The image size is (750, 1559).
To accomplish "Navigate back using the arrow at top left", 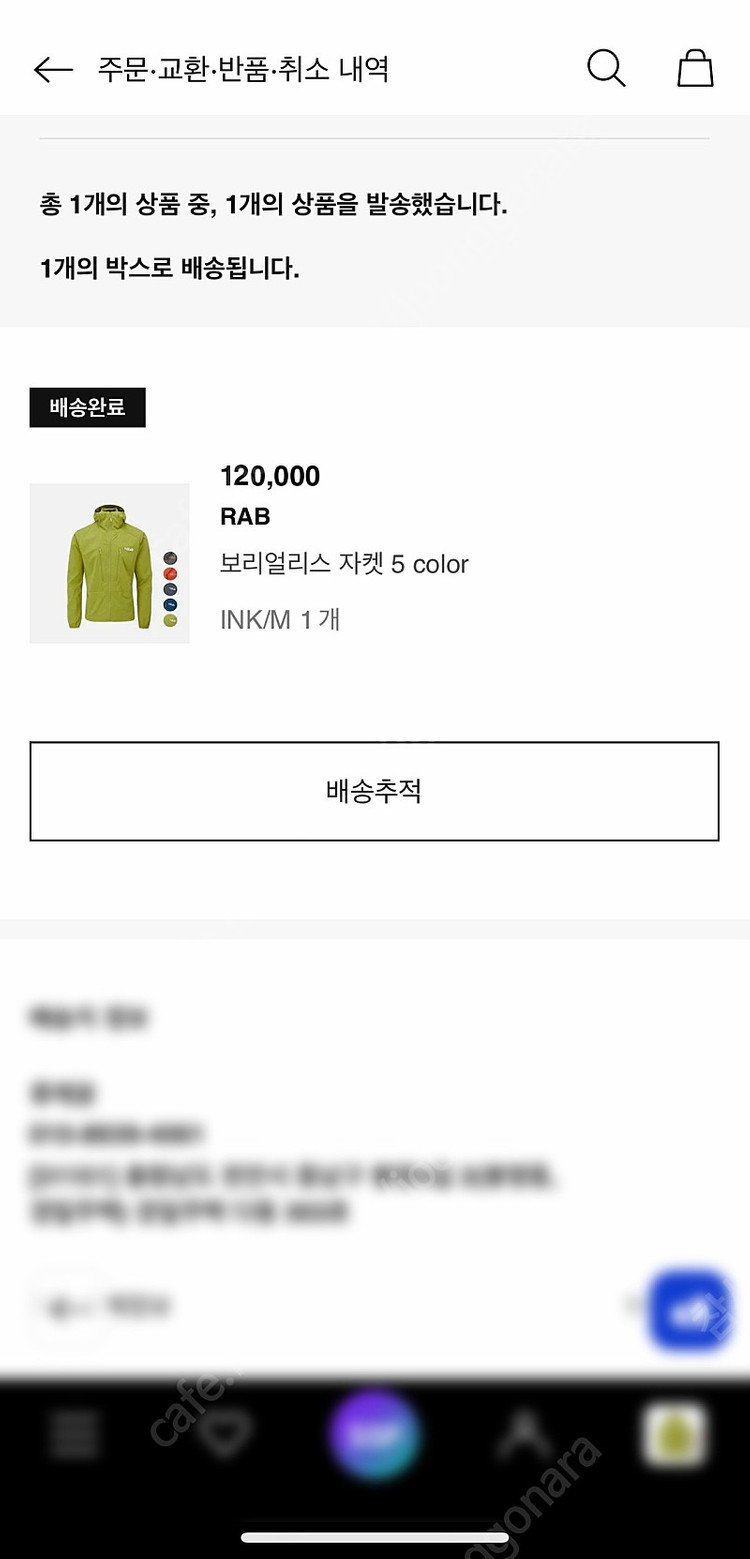I will pyautogui.click(x=52, y=69).
